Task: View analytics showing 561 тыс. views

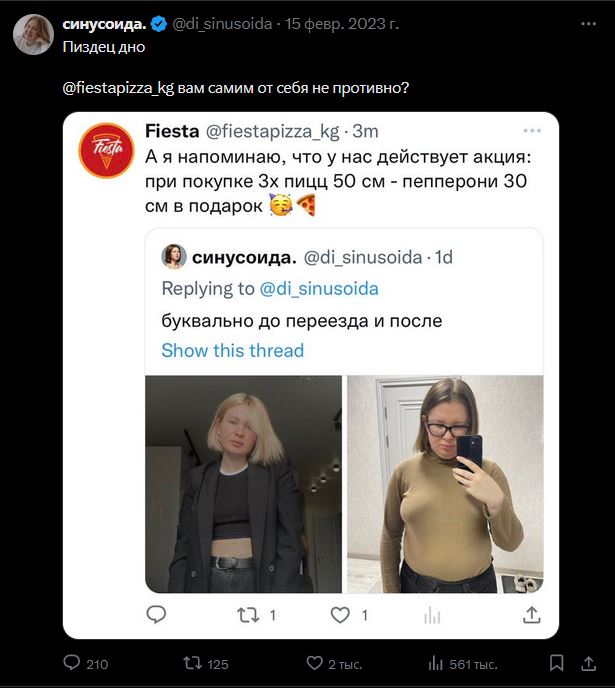Action: [x=463, y=663]
